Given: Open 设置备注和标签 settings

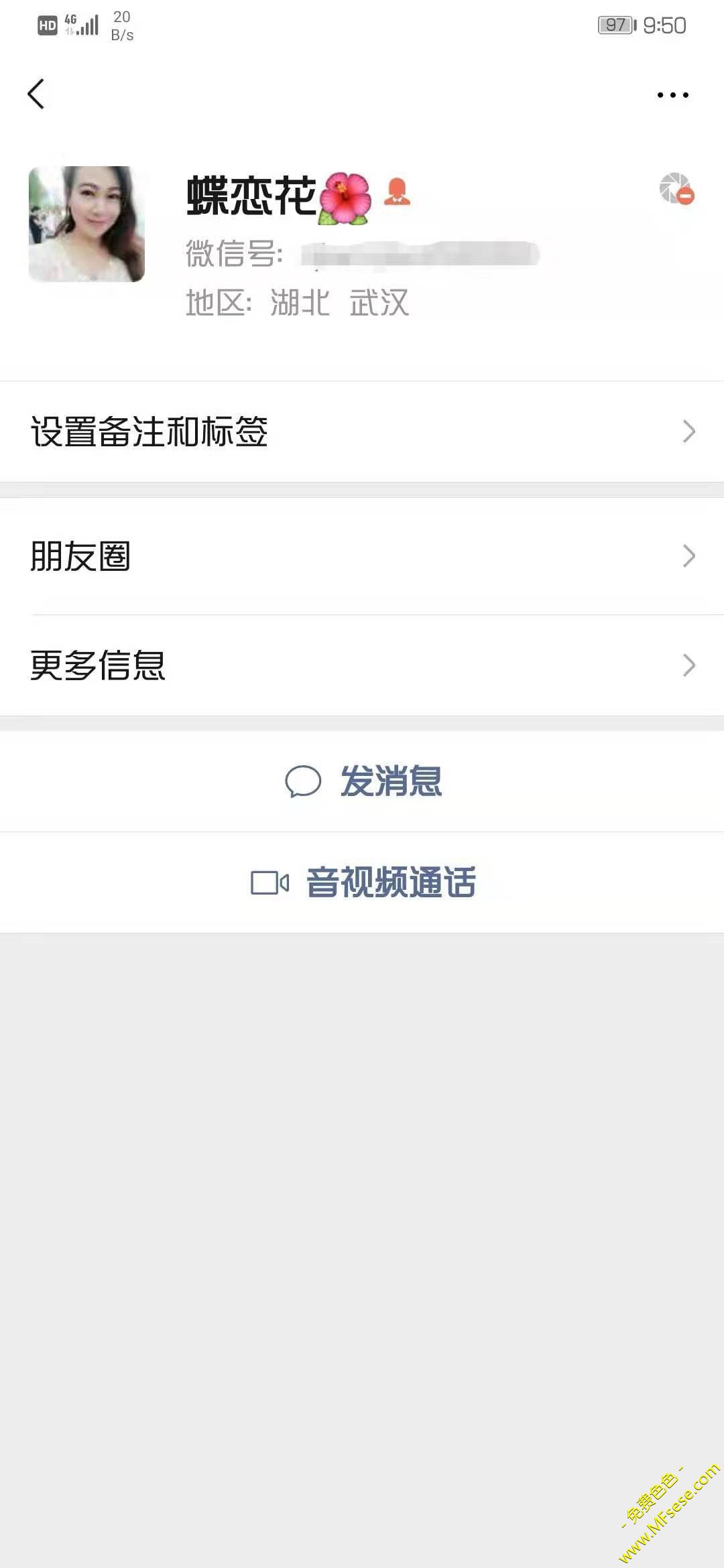Looking at the screenshot, I should click(362, 432).
